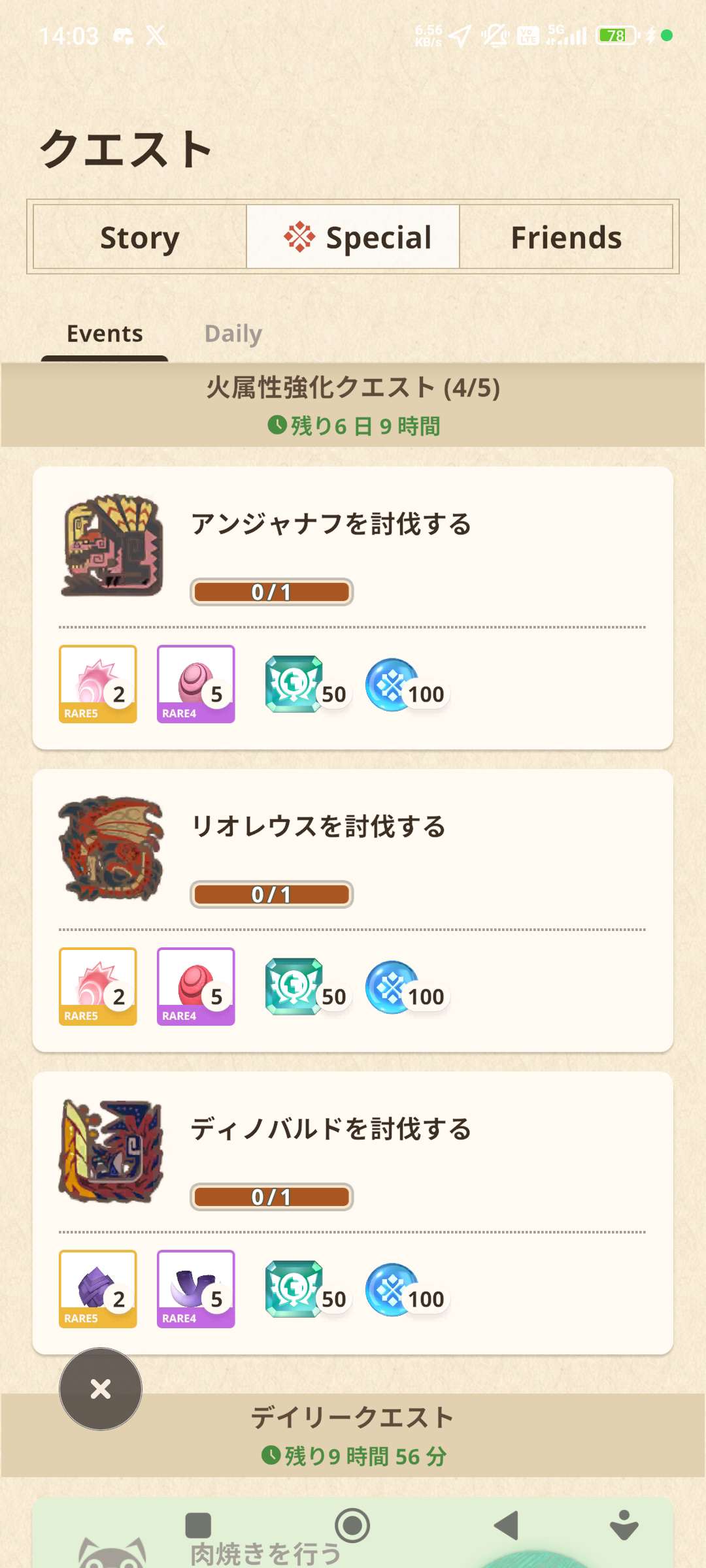
Task: Close the quest screen with X button
Action: pyautogui.click(x=101, y=1388)
